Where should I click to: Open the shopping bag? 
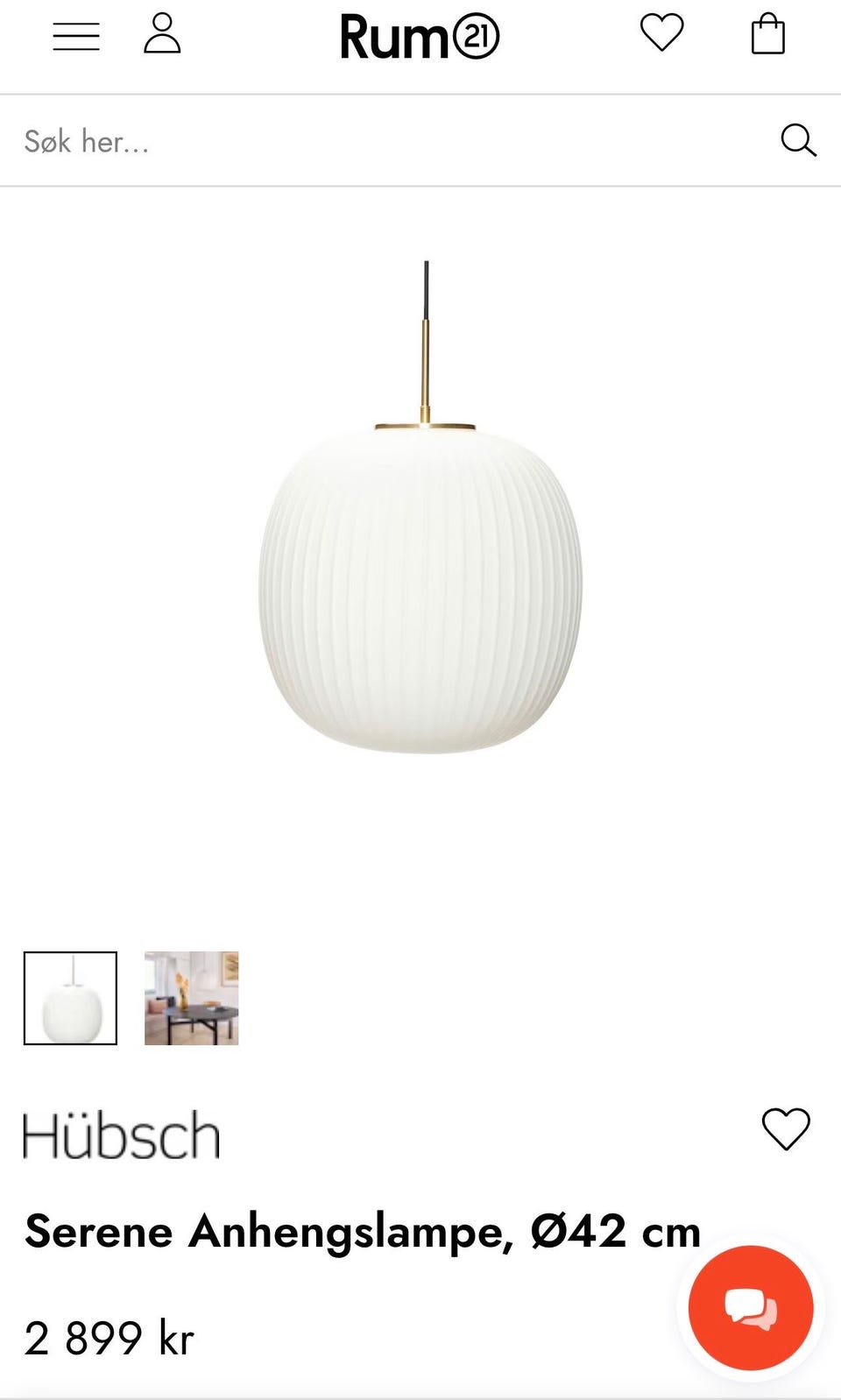768,33
